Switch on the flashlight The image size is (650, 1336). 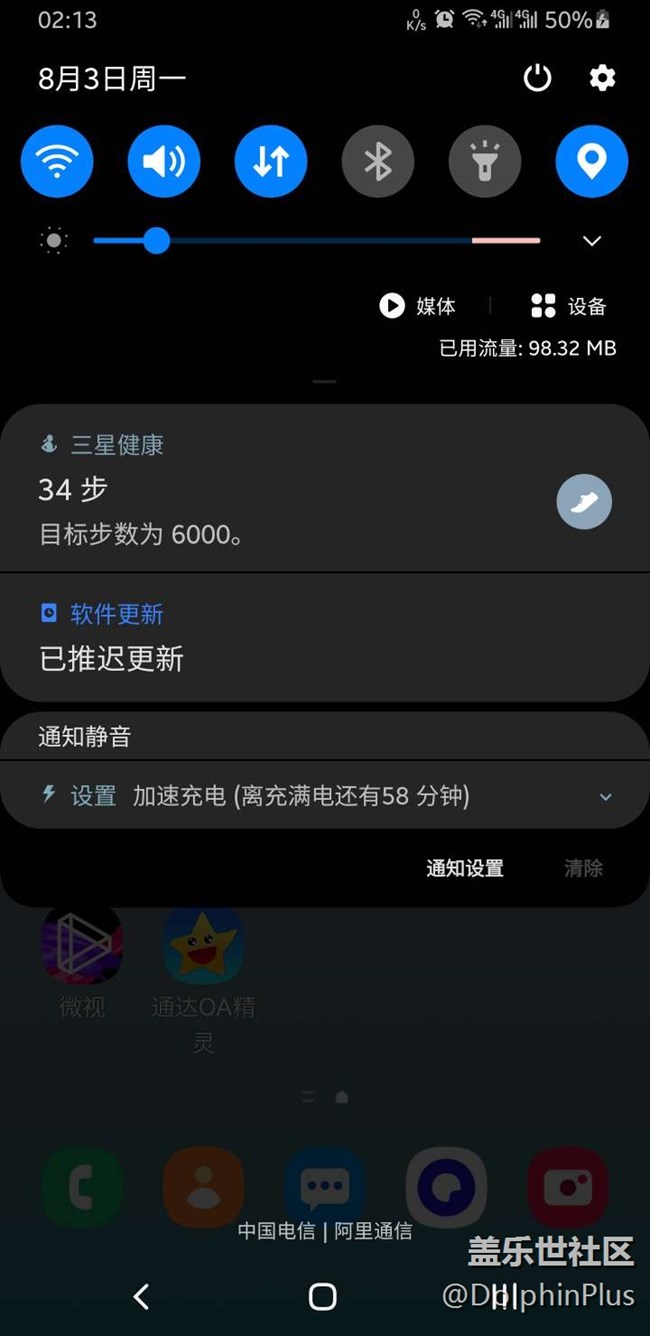pos(485,161)
